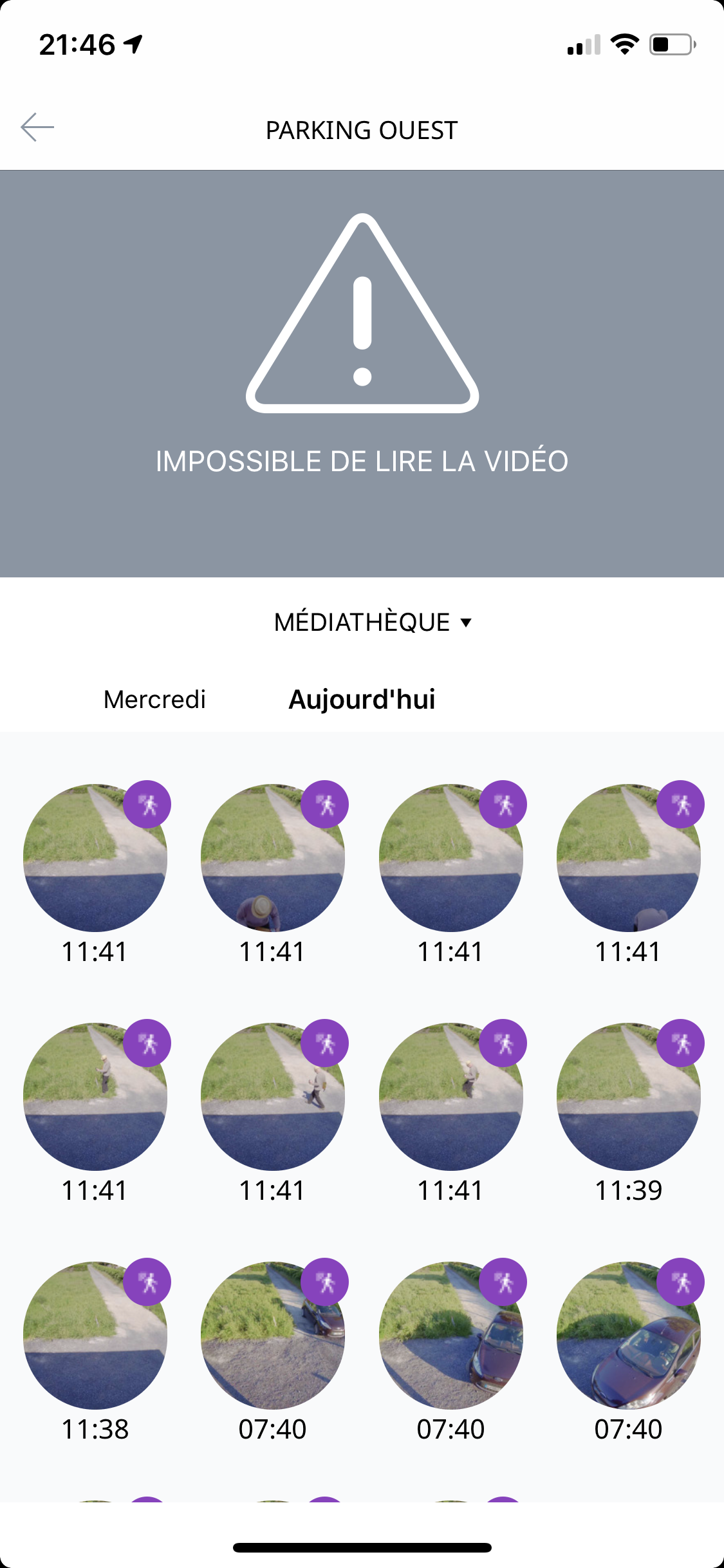Go back from Parking Ouest
Screen dimensions: 724x1568
click(37, 127)
